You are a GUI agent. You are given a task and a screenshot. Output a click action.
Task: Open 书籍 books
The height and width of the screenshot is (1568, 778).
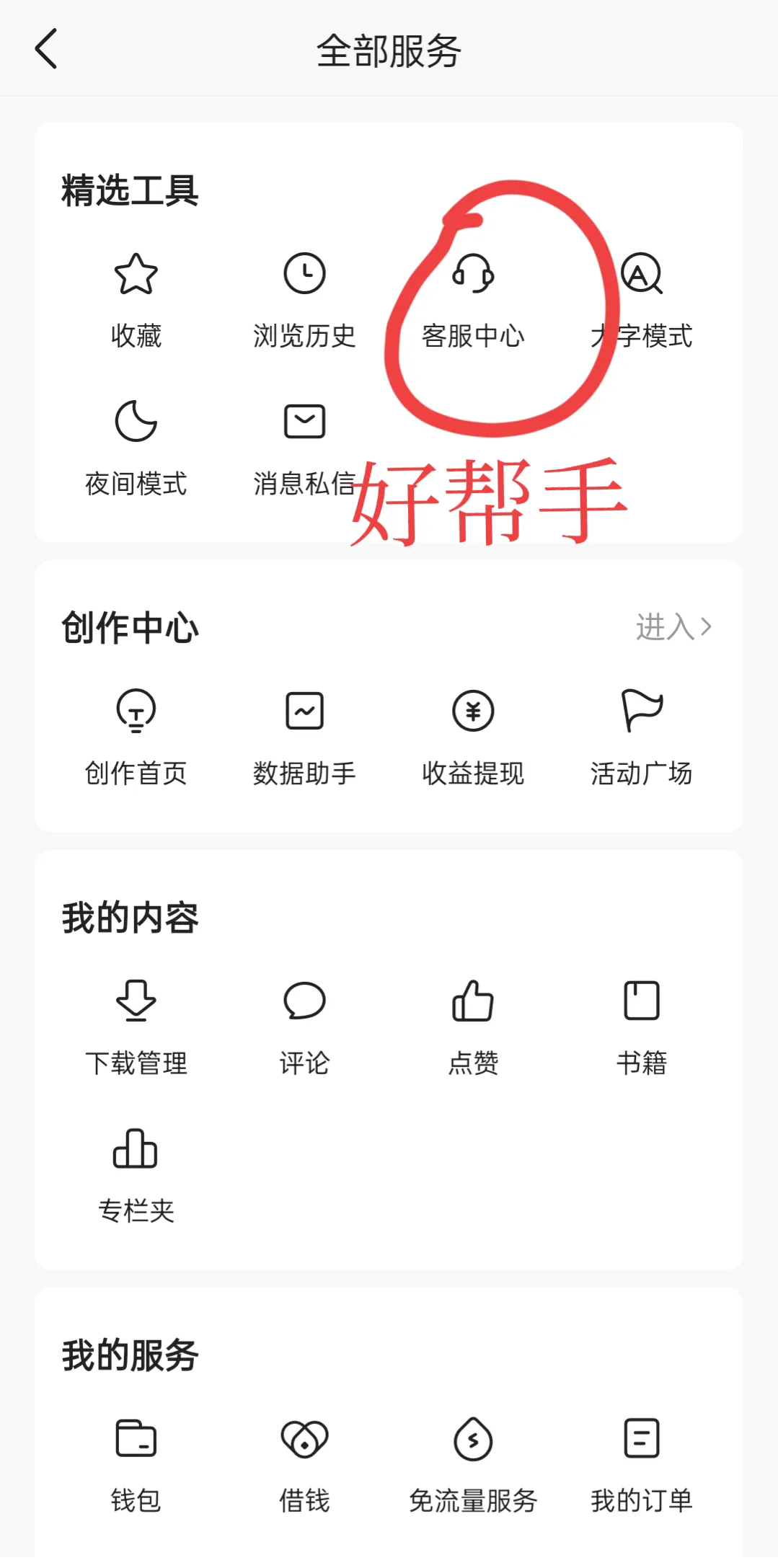[641, 1028]
